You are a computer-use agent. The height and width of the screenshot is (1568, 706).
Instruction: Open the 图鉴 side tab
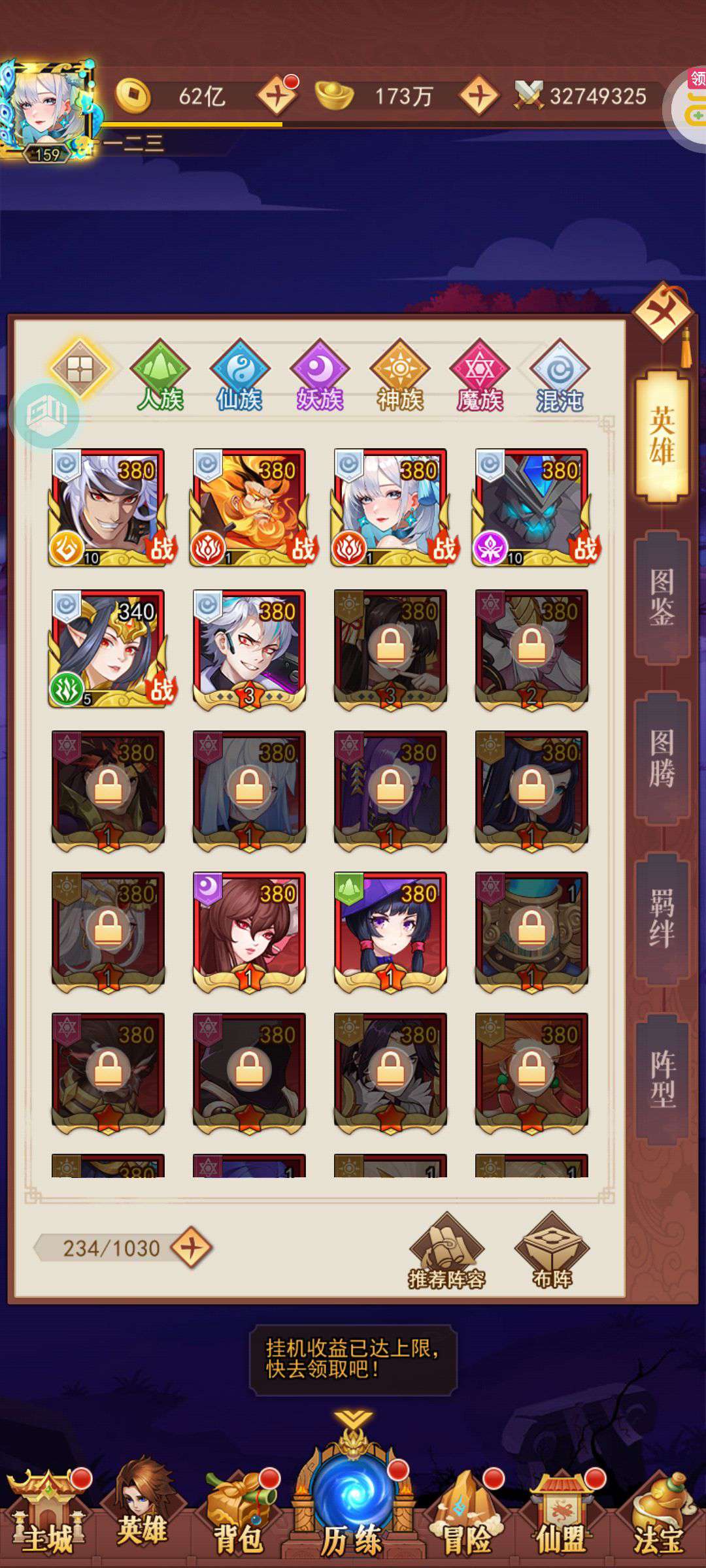(x=662, y=597)
